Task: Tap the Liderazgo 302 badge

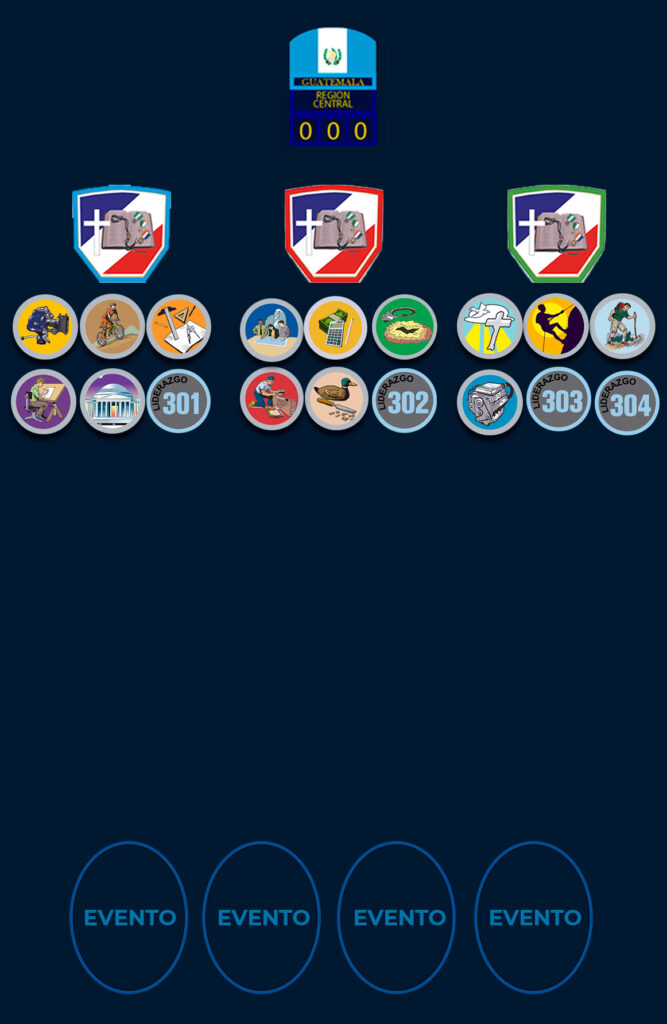Action: pos(404,400)
